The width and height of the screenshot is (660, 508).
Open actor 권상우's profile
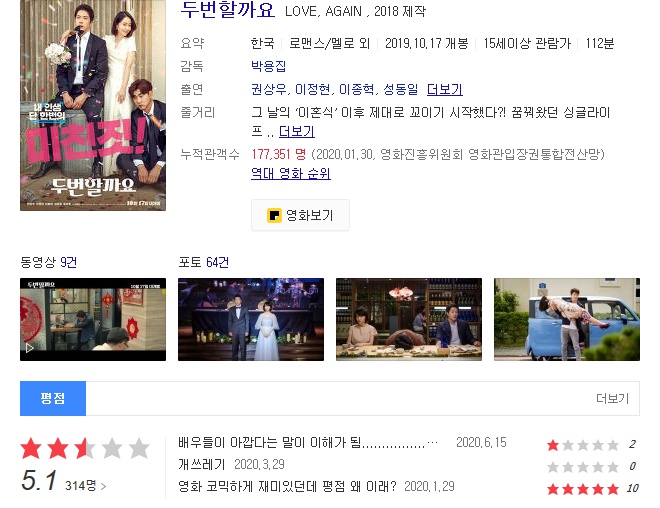point(271,89)
